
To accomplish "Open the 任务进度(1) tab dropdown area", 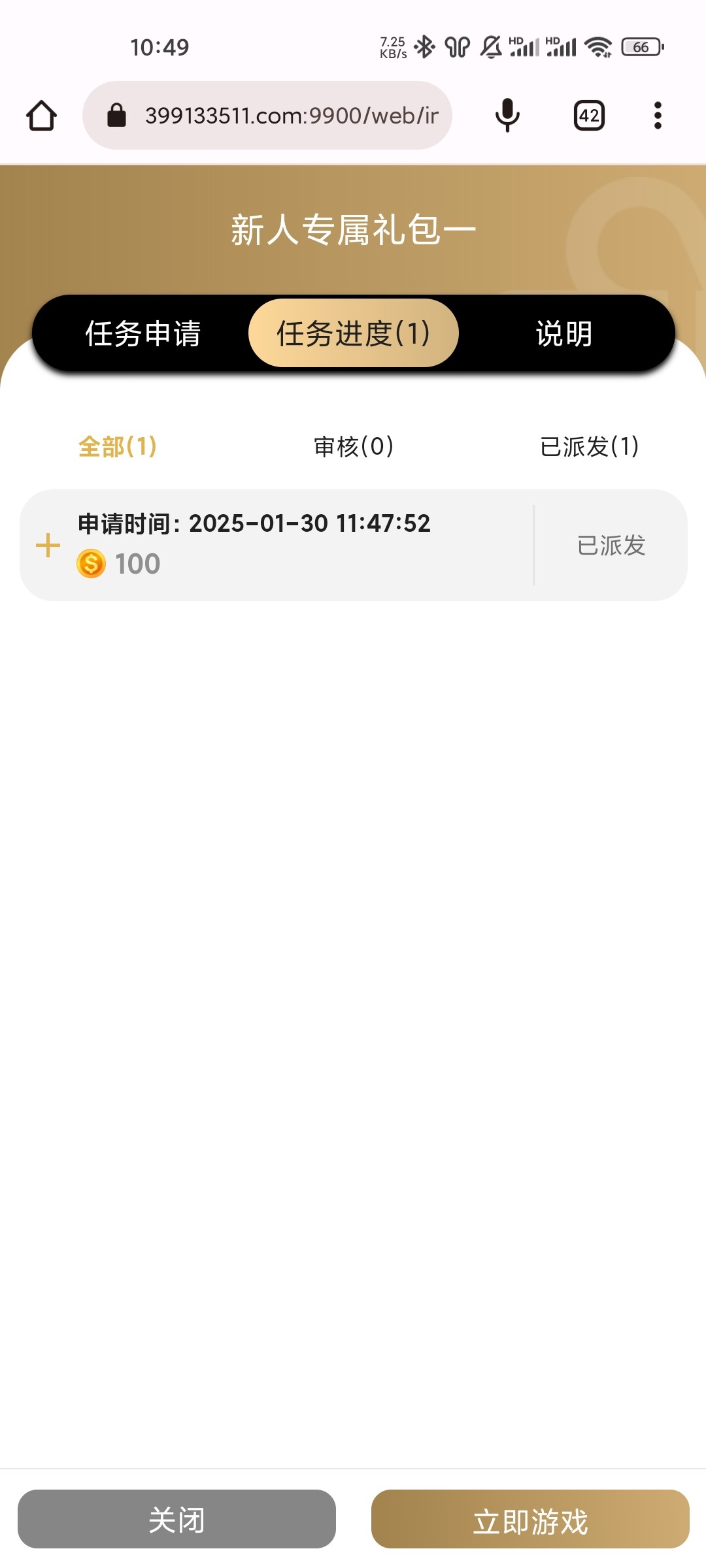I will [353, 333].
